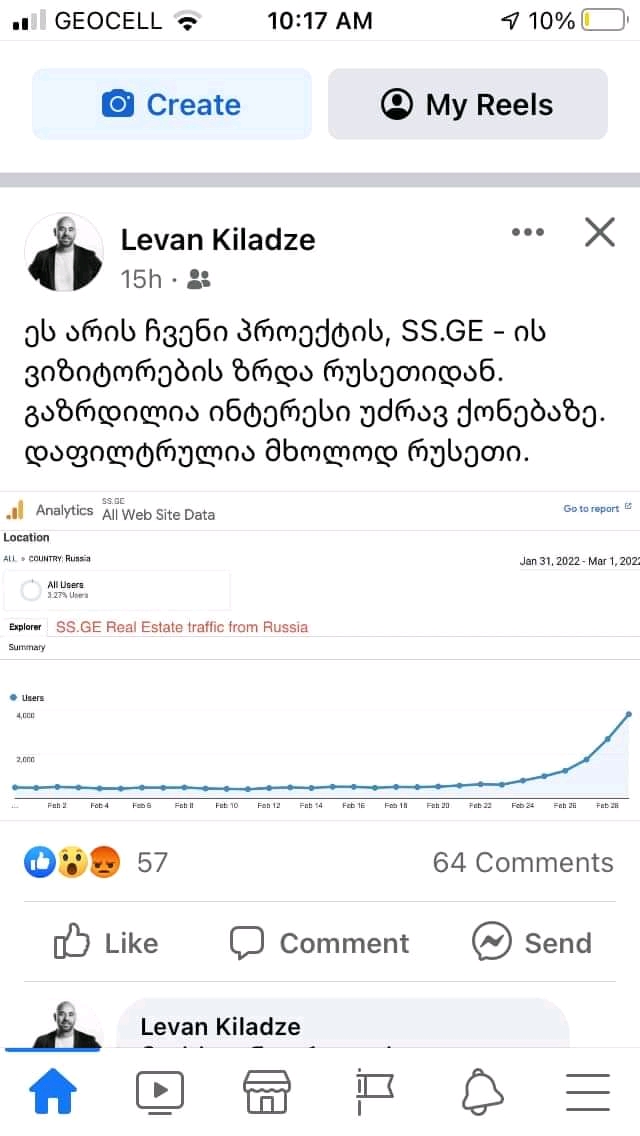This screenshot has width=640, height=1136.
Task: Open the hamburger menu tab
Action: [x=588, y=1092]
